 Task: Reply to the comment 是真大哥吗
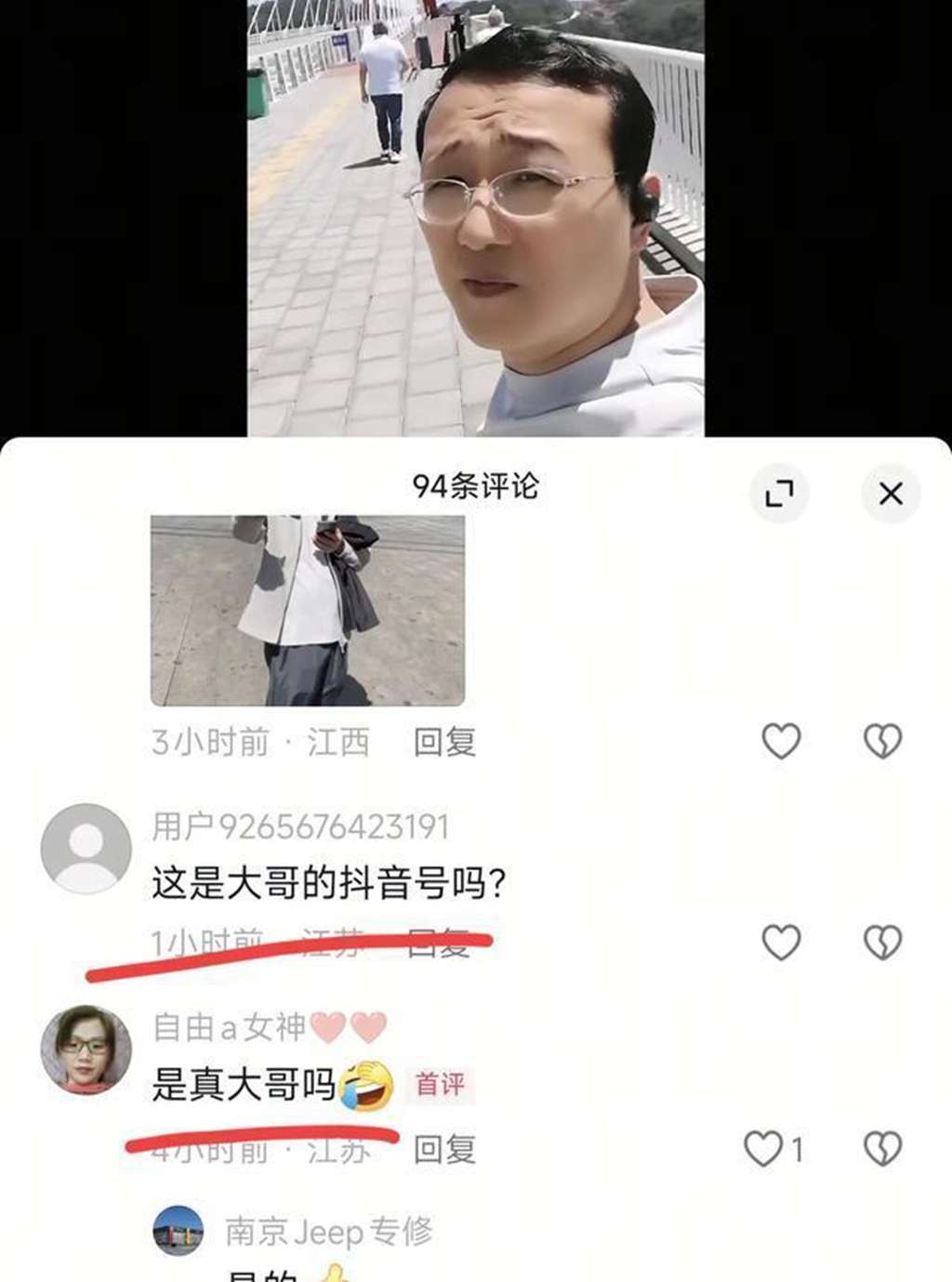[444, 1150]
